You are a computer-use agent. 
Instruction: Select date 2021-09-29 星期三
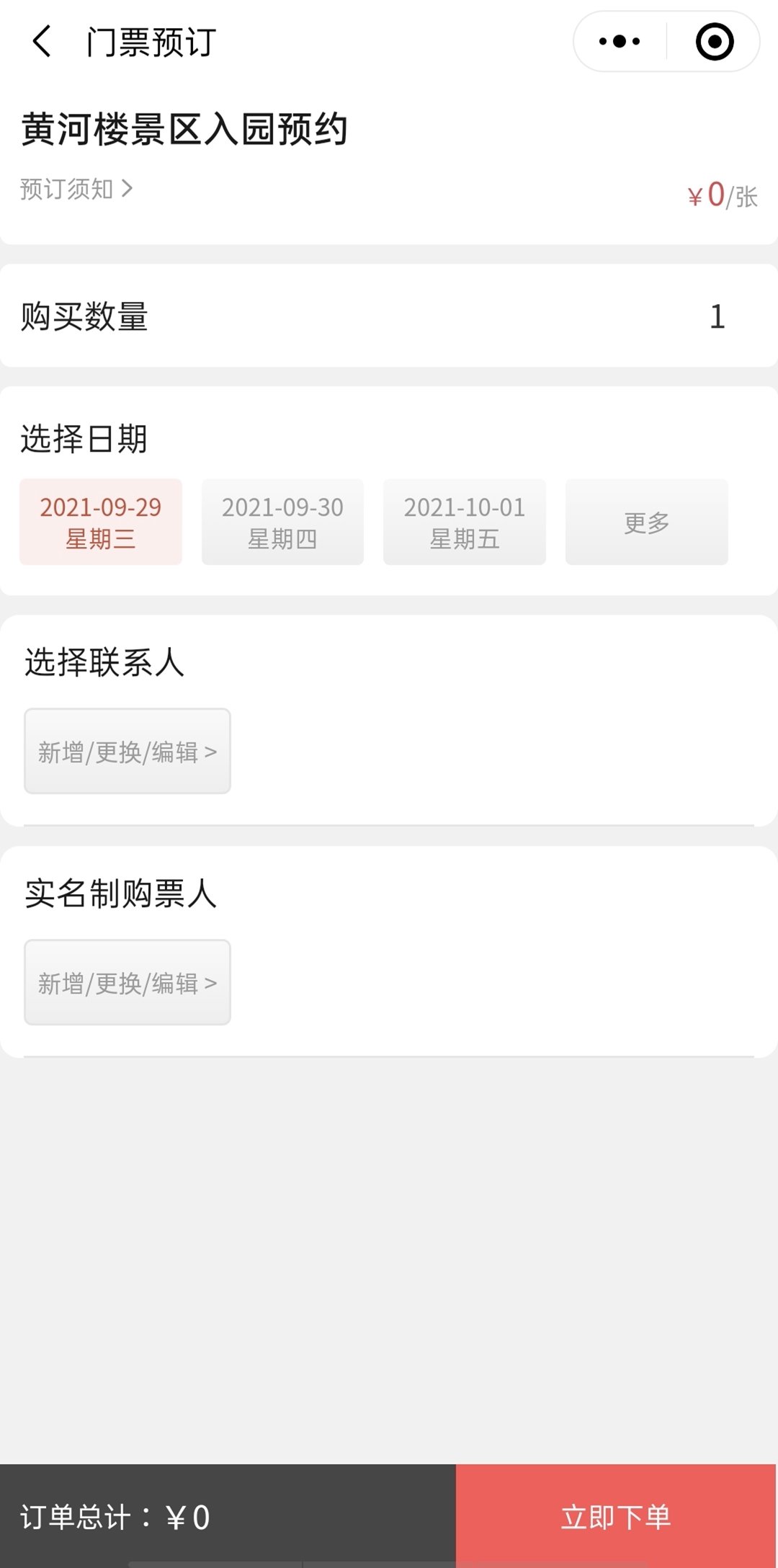point(101,522)
